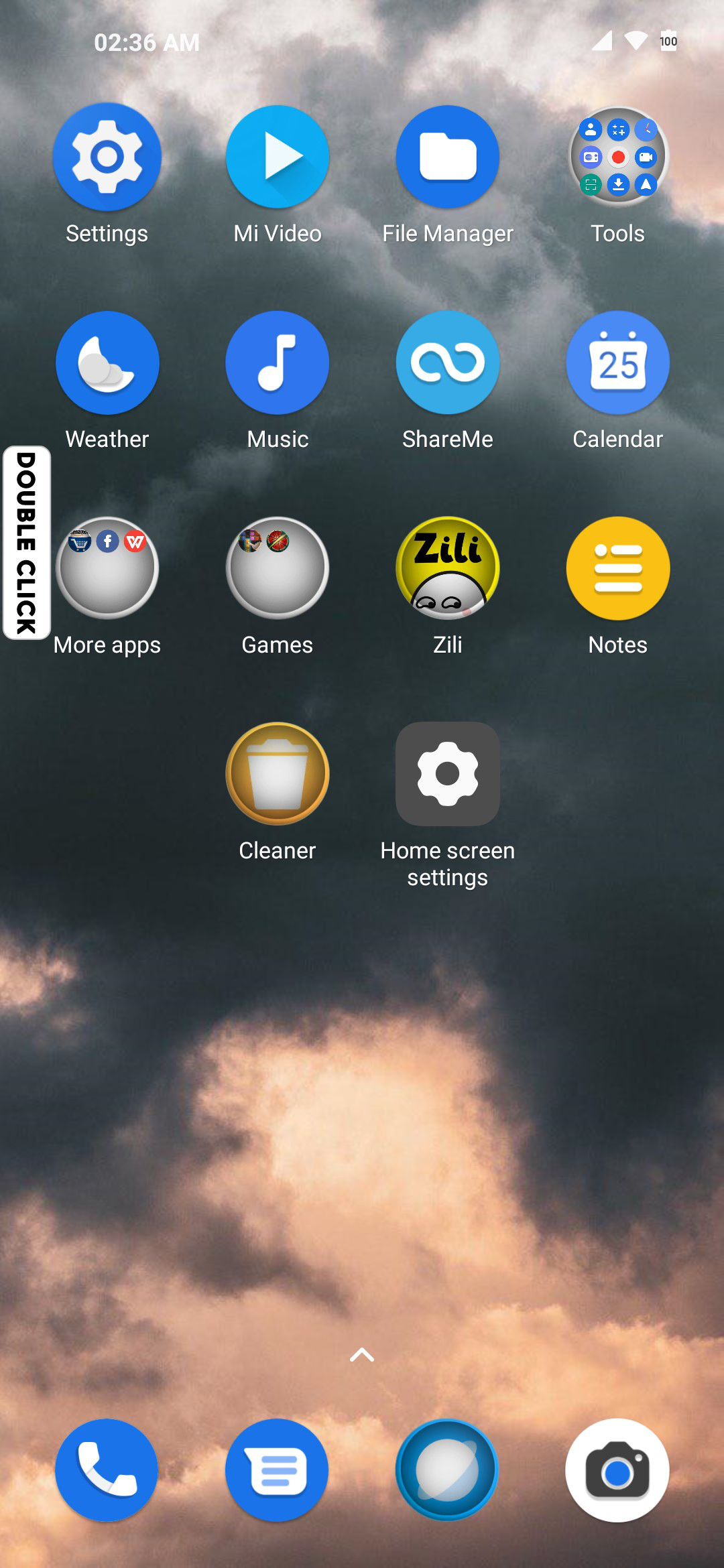Image resolution: width=724 pixels, height=1568 pixels.
Task: Open the Phone dialer in dock
Action: (x=107, y=1470)
